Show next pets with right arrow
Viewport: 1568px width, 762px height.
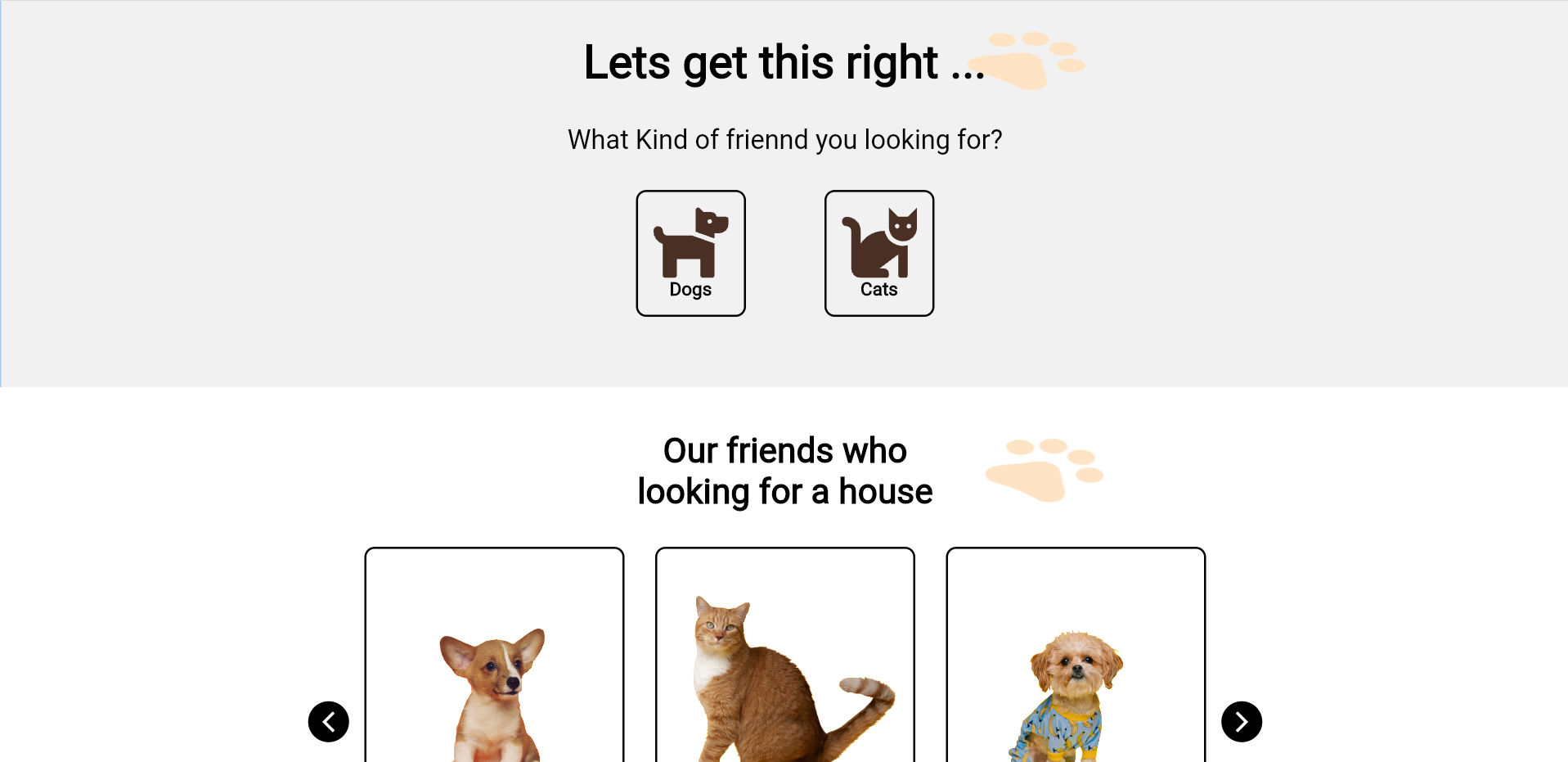[1241, 722]
